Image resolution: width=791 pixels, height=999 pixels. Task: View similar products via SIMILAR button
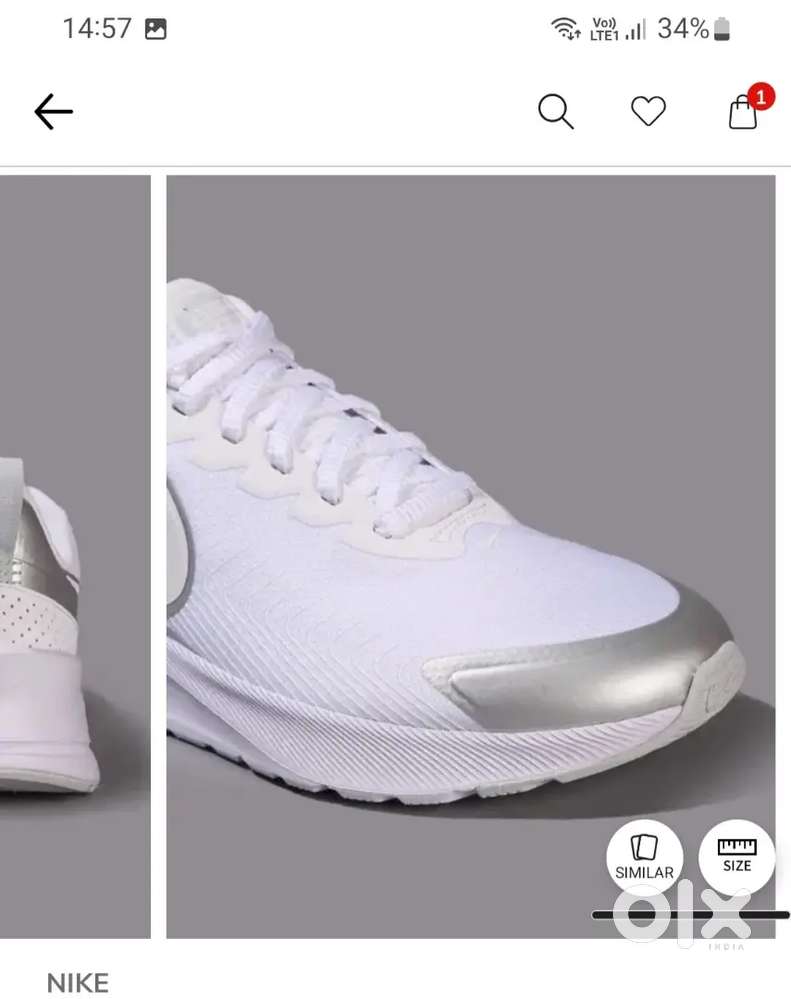(x=644, y=858)
